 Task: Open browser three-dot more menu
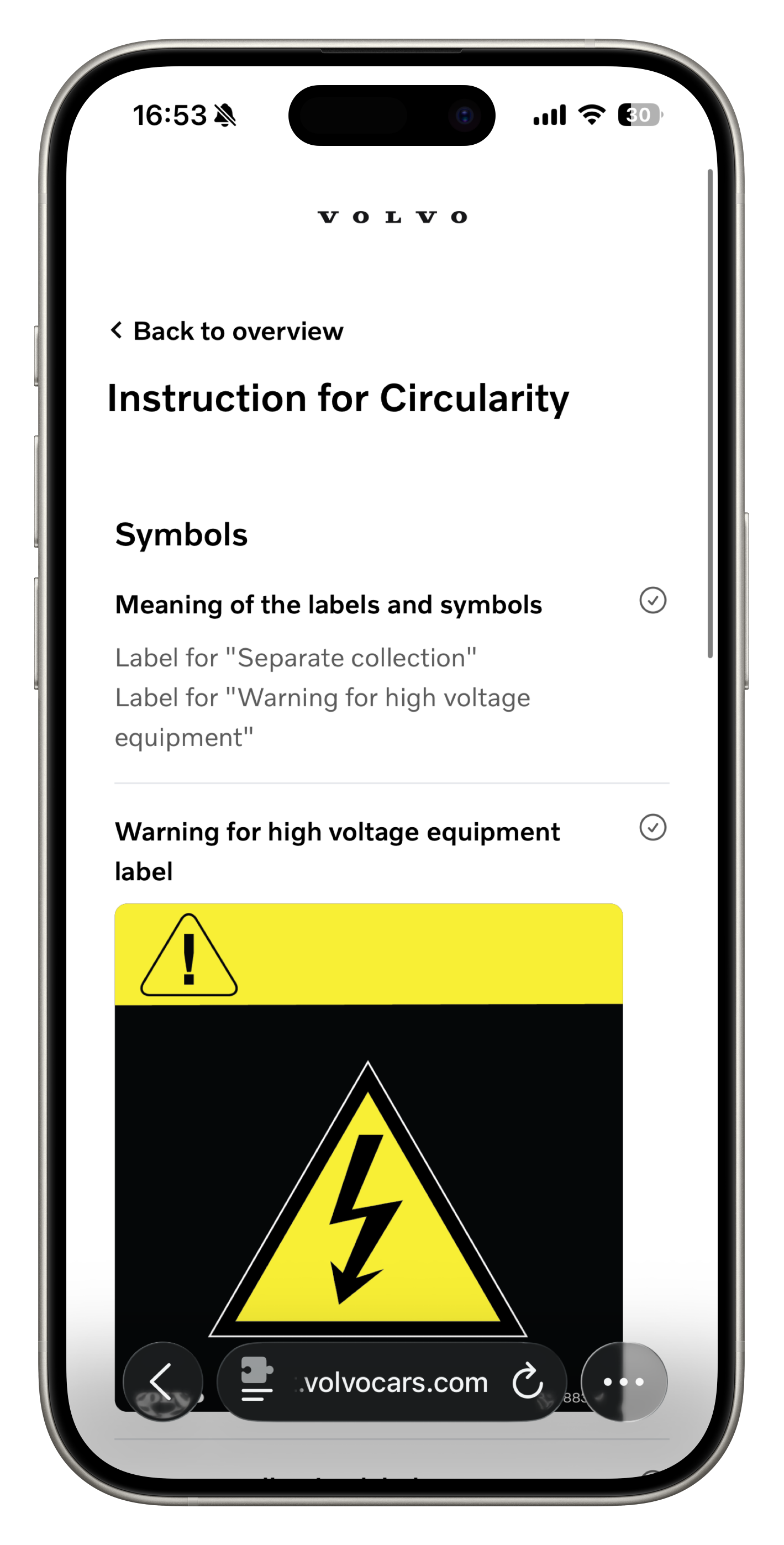coord(623,1381)
